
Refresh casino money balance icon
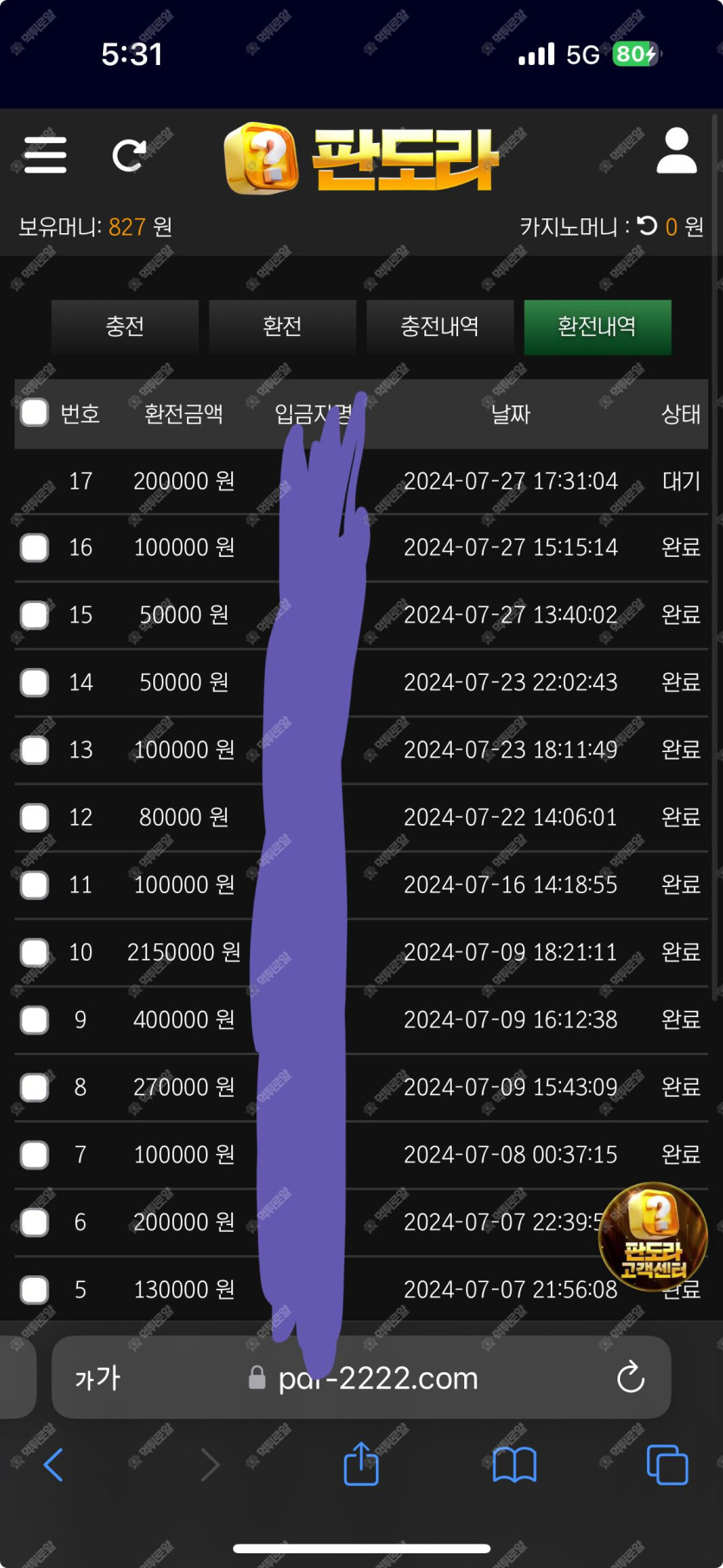pos(647,226)
